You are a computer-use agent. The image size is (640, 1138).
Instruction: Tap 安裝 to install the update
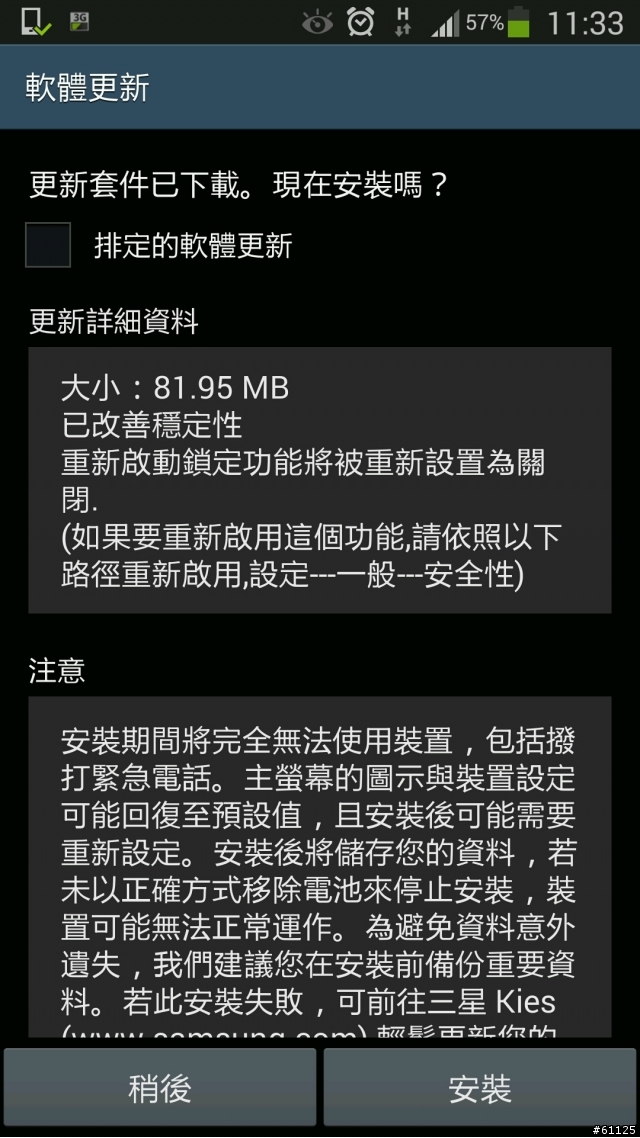tap(480, 1088)
